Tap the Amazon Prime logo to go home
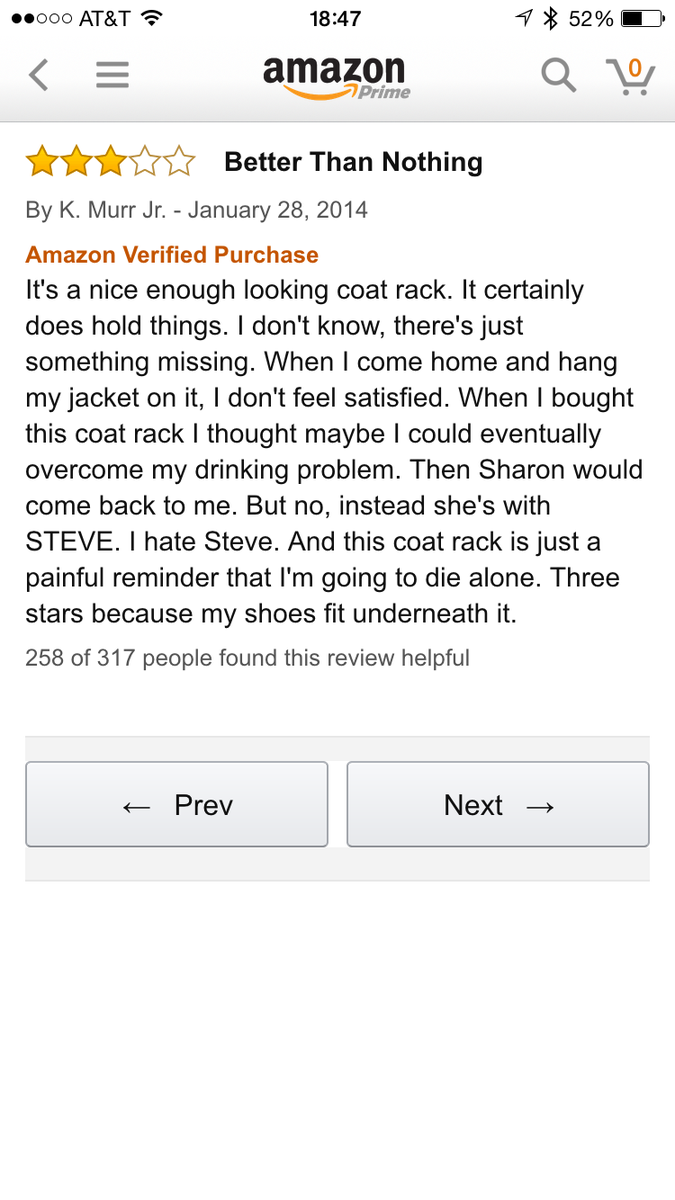Screen dimensions: 675x1200 (x=336, y=77)
